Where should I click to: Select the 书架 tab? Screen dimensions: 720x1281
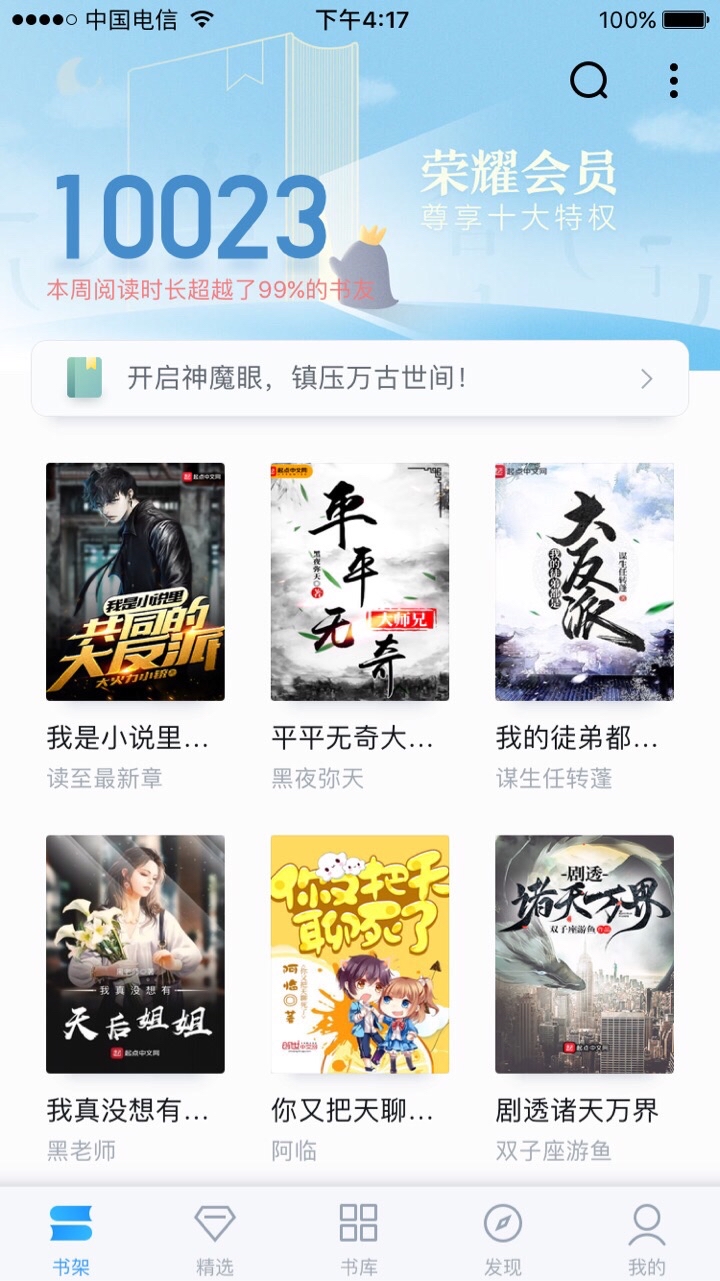71,1238
